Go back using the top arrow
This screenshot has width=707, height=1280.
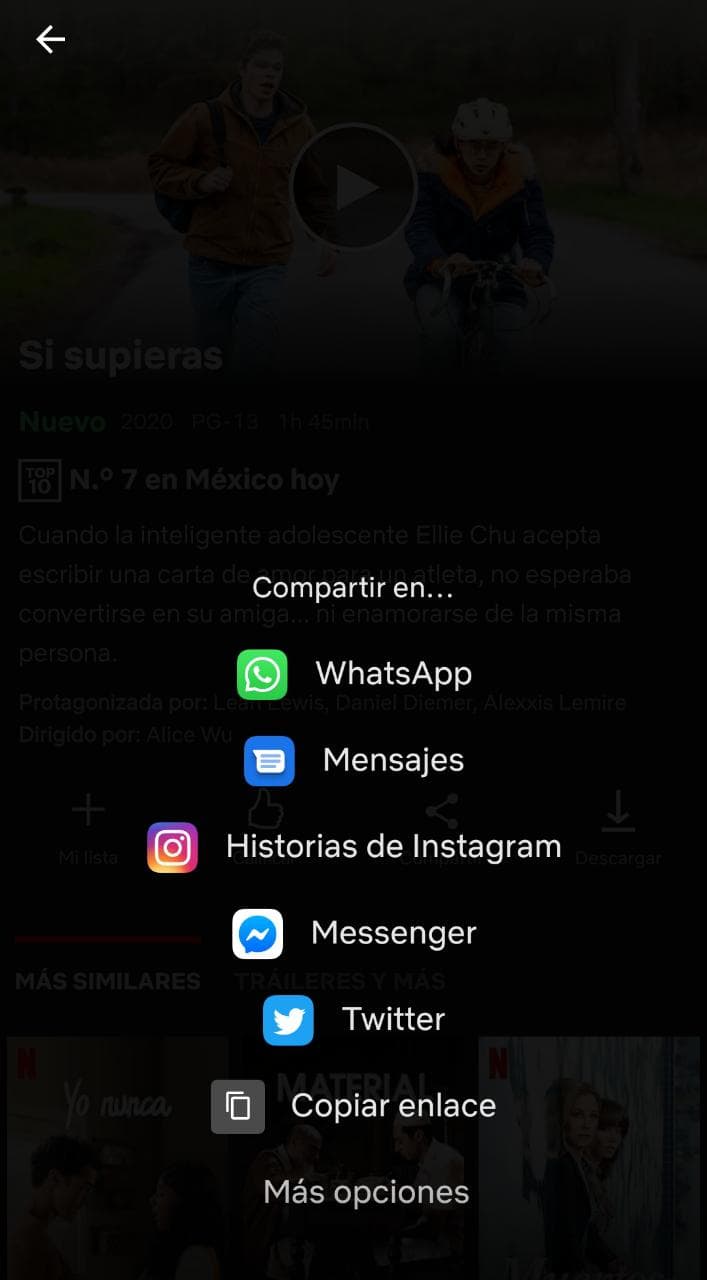click(50, 39)
